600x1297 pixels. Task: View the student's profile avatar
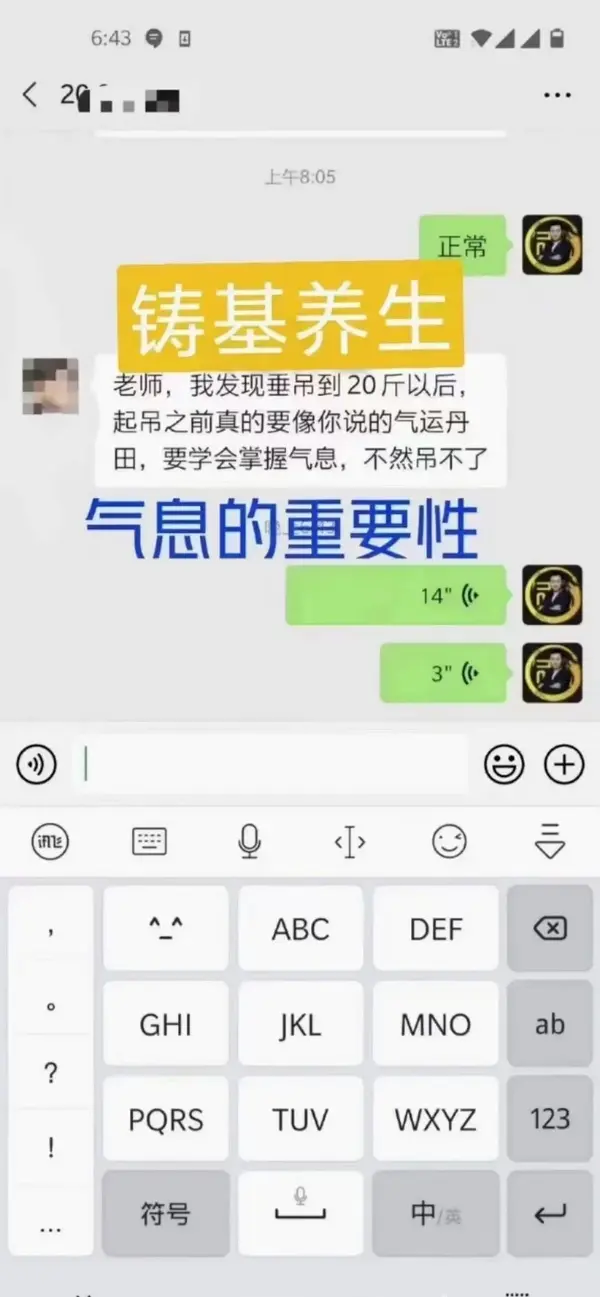pyautogui.click(x=50, y=386)
